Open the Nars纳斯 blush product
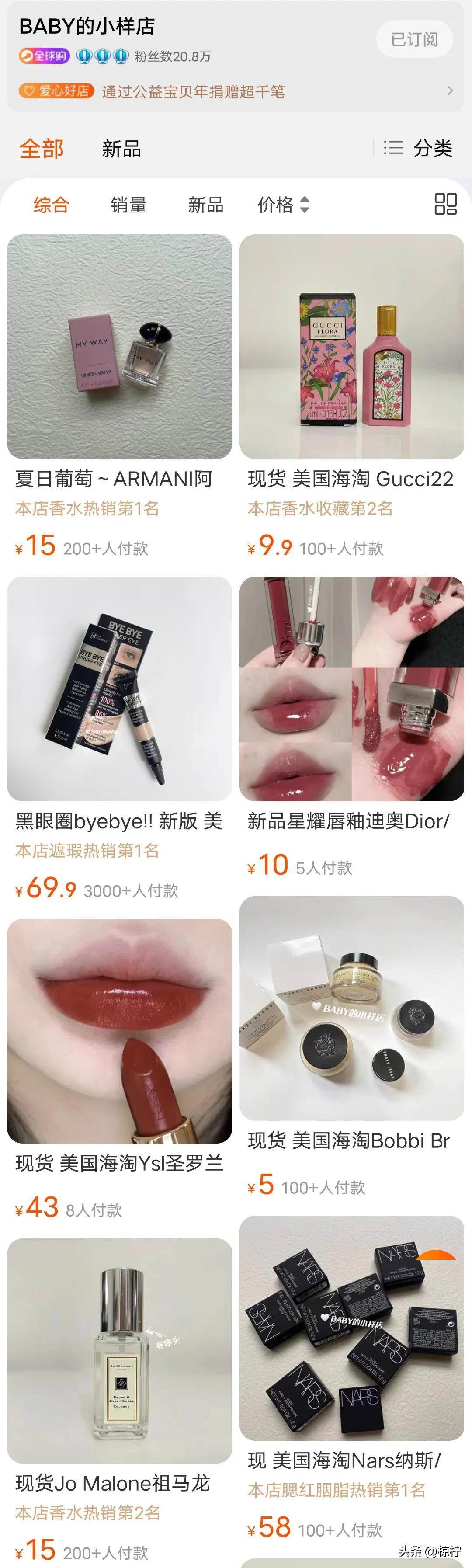This screenshot has width=472, height=1568. click(x=351, y=1328)
